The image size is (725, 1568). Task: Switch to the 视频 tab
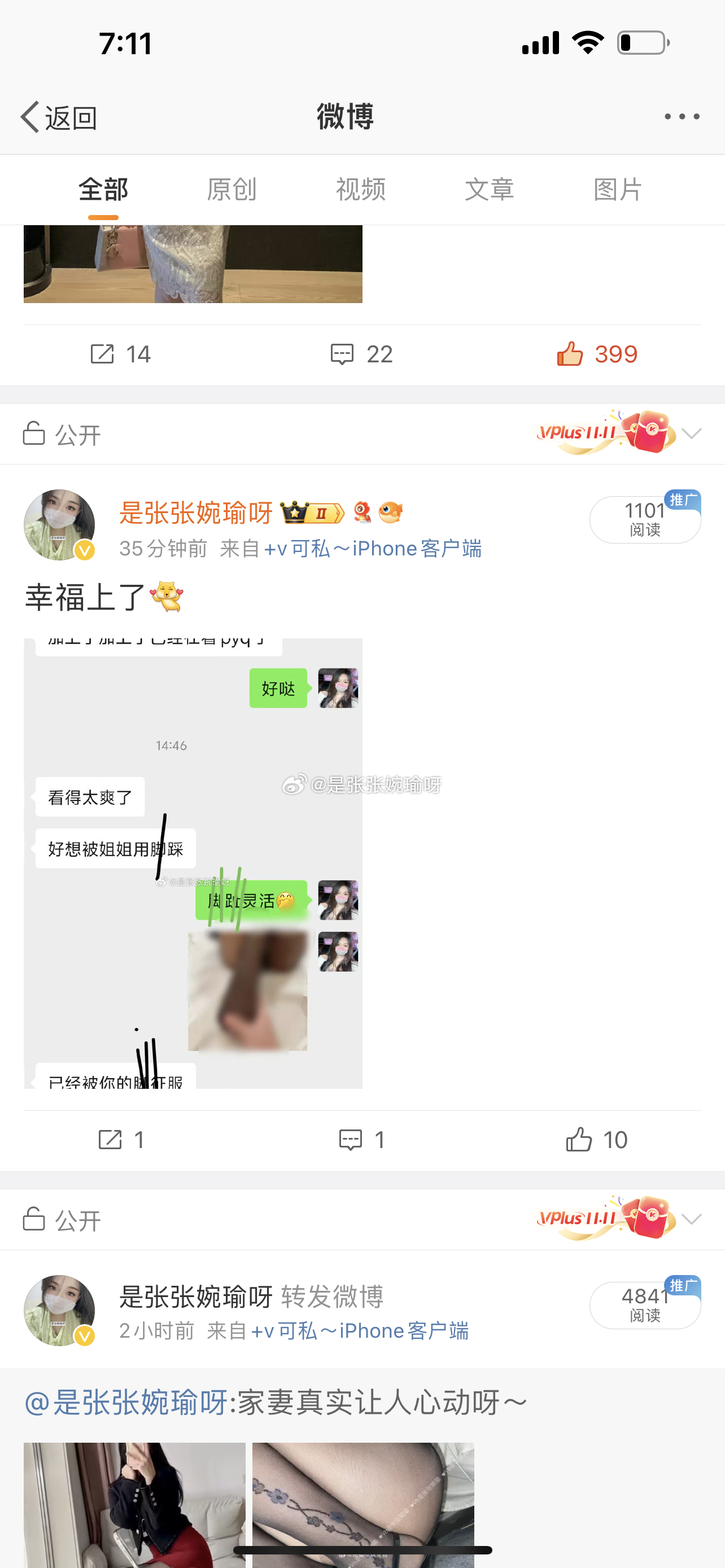click(x=360, y=189)
